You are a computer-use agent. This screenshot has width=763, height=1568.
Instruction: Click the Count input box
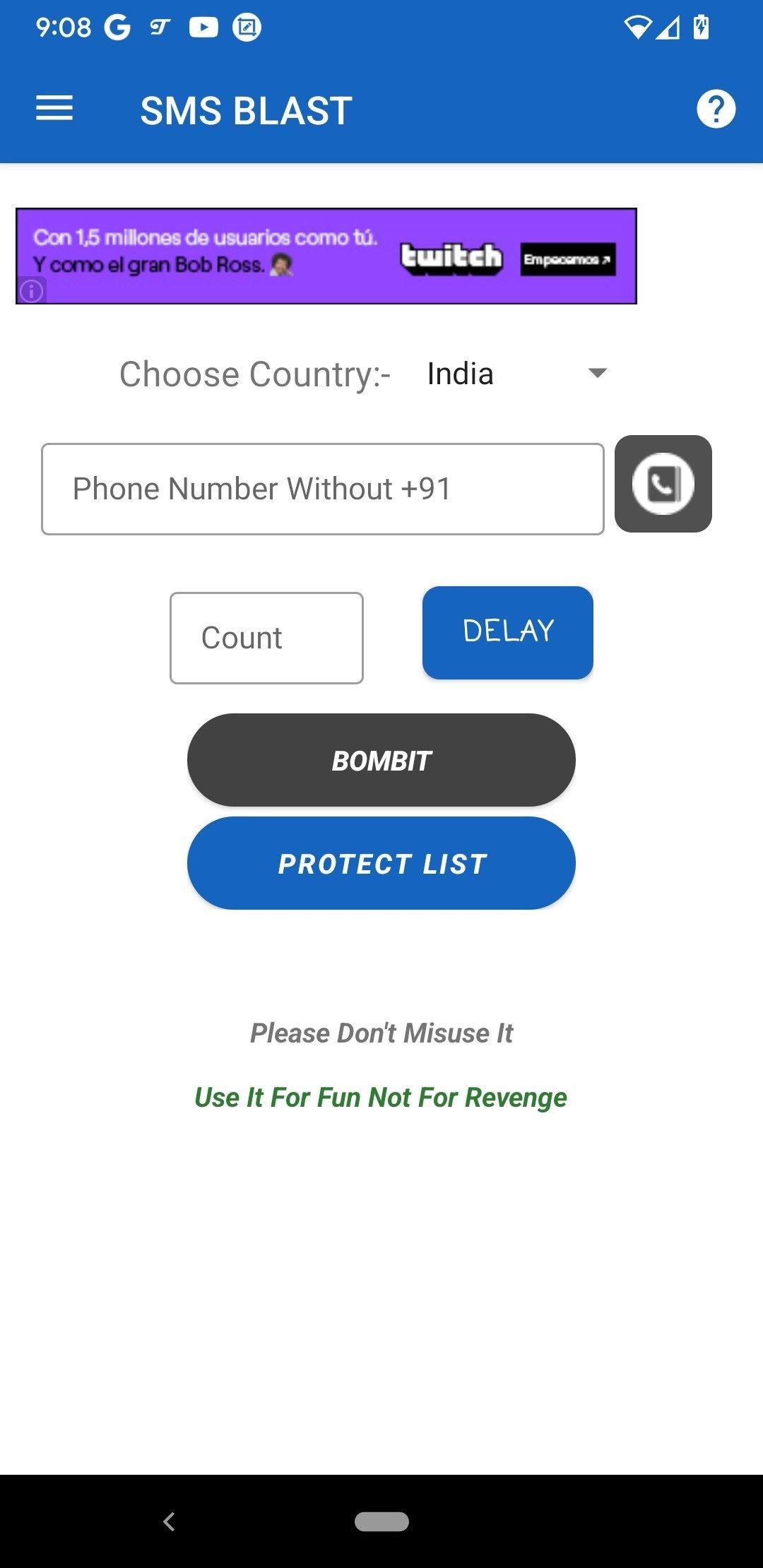tap(266, 637)
